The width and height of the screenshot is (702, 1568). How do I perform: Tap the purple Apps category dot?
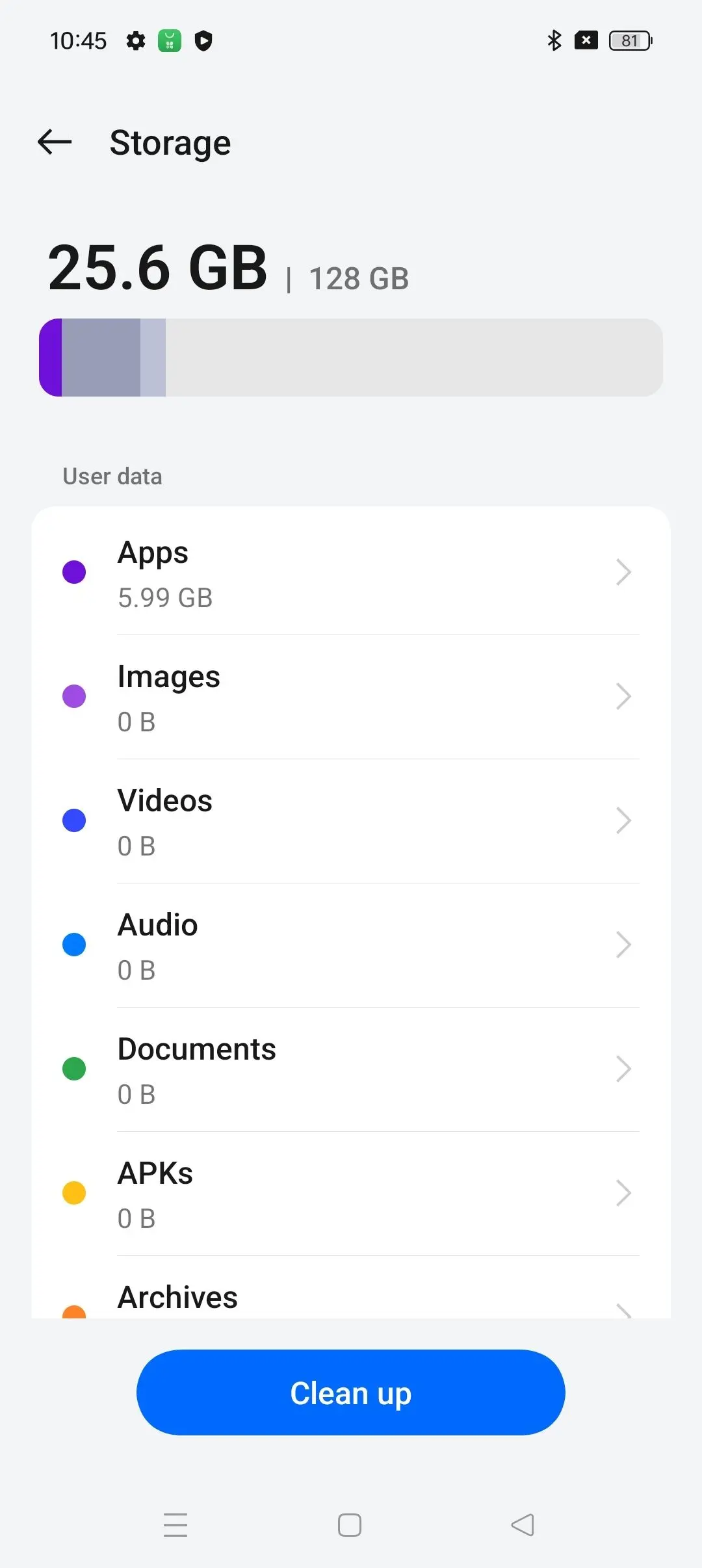73,572
